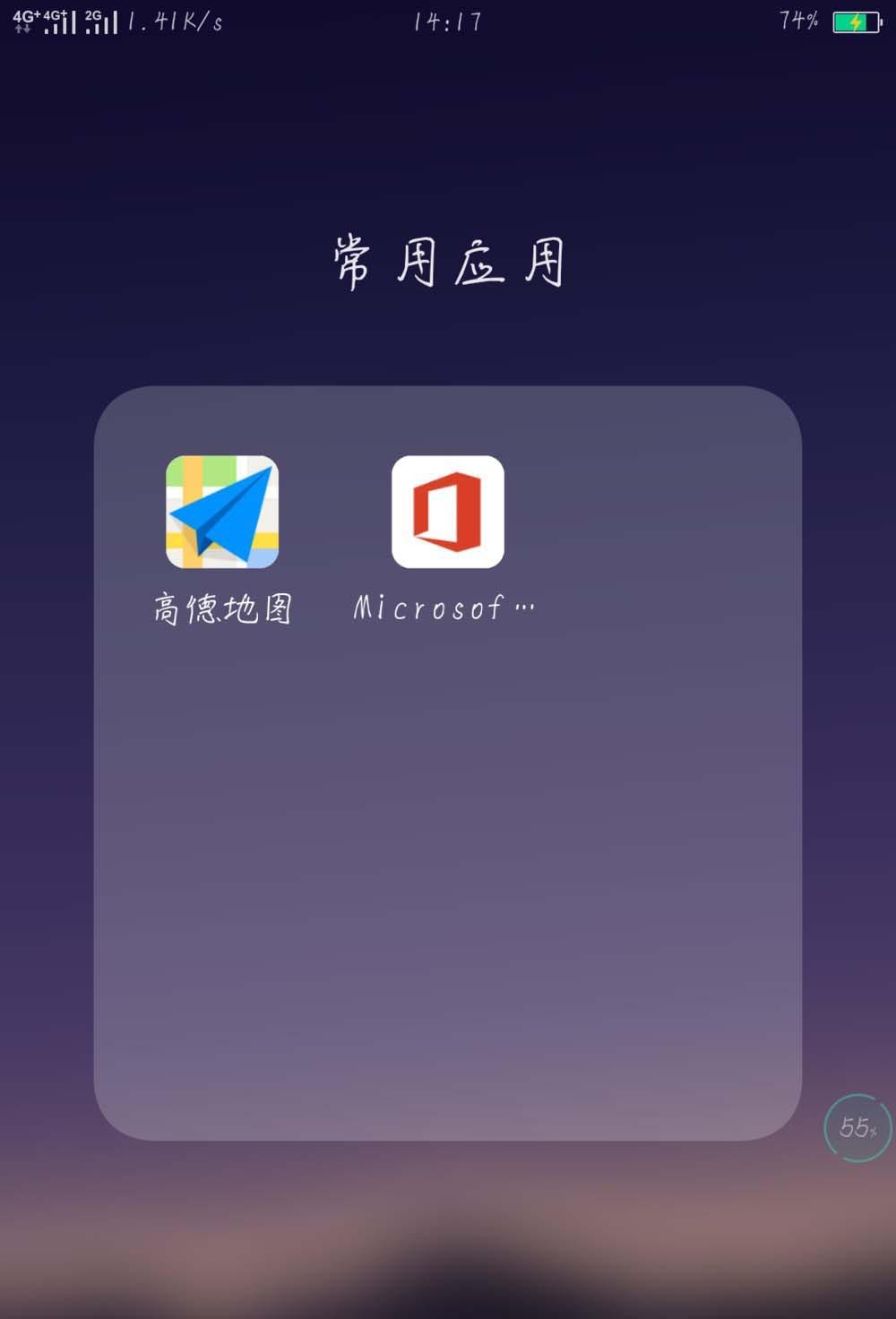Tap the clock showing 14:17
896x1319 pixels.
(448, 22)
